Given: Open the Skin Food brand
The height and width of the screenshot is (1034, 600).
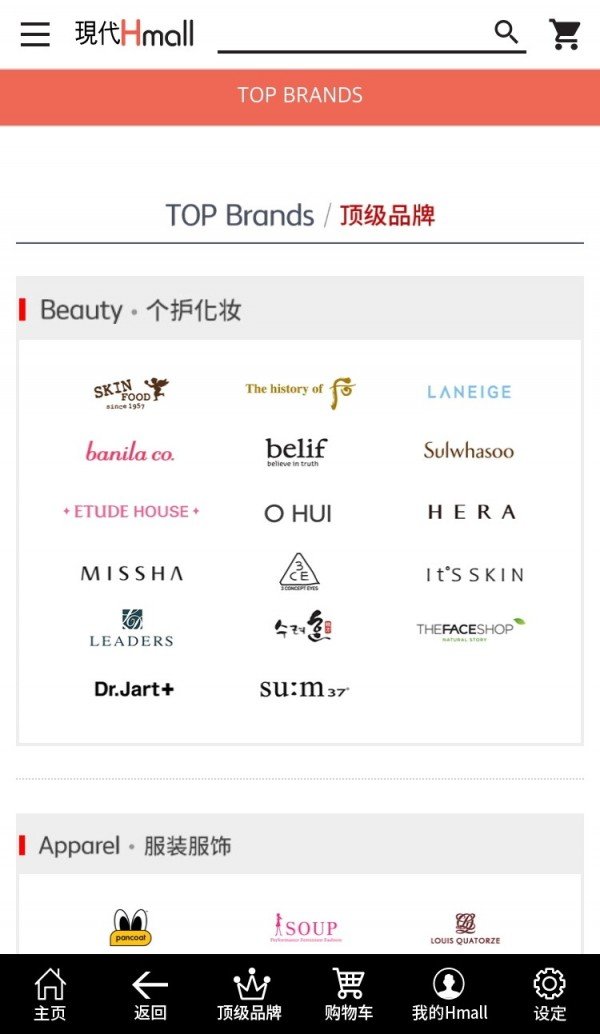Looking at the screenshot, I should tap(131, 392).
